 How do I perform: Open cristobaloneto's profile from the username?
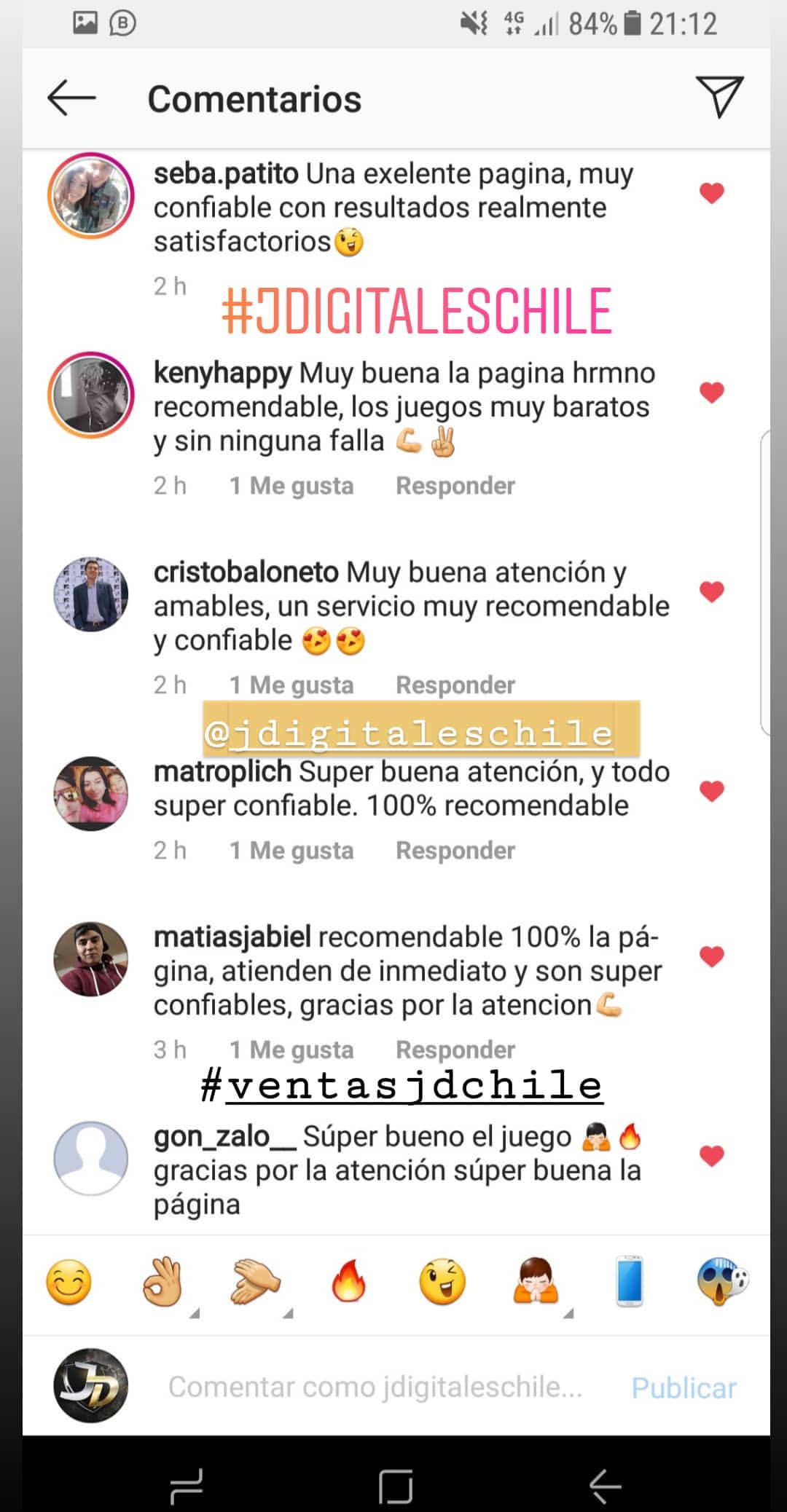246,572
